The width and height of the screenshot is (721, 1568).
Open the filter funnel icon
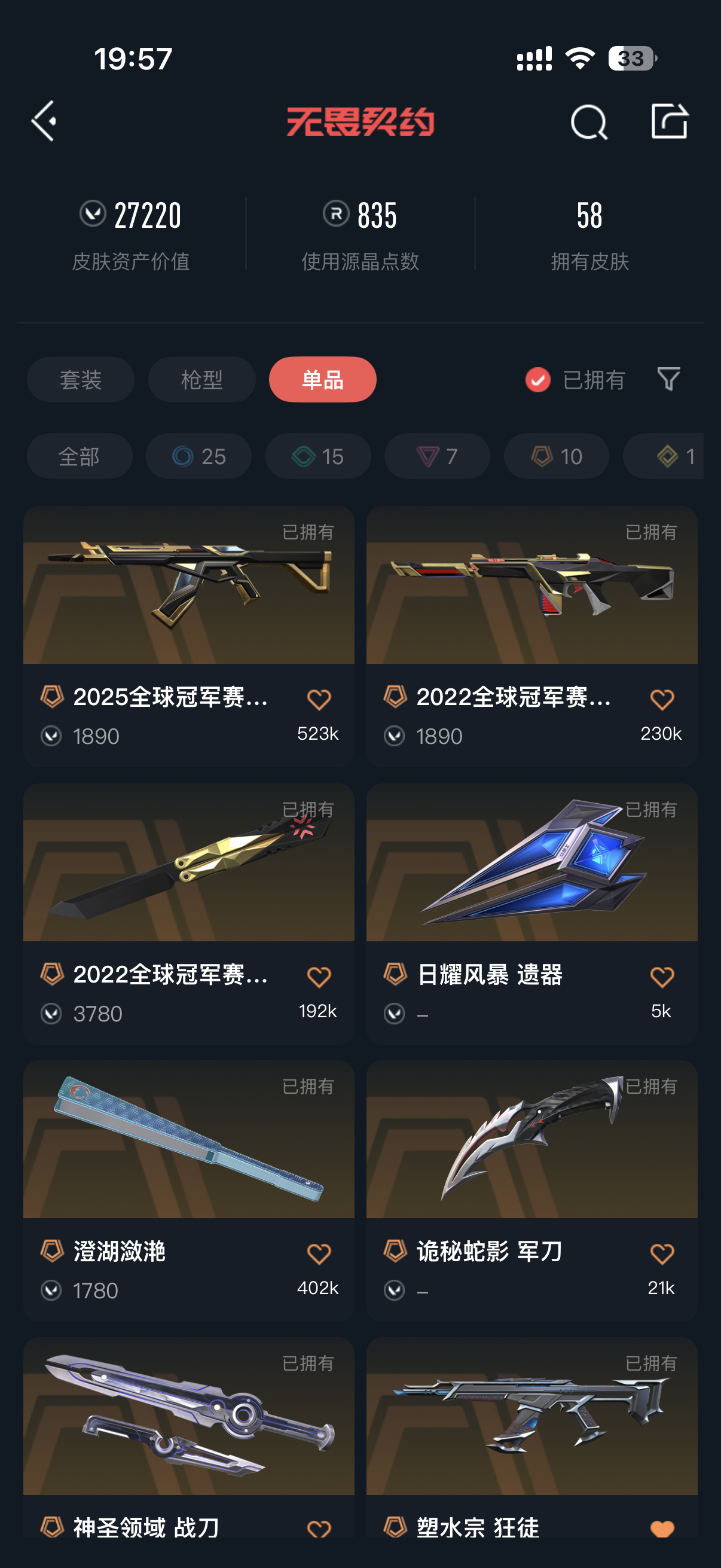668,379
